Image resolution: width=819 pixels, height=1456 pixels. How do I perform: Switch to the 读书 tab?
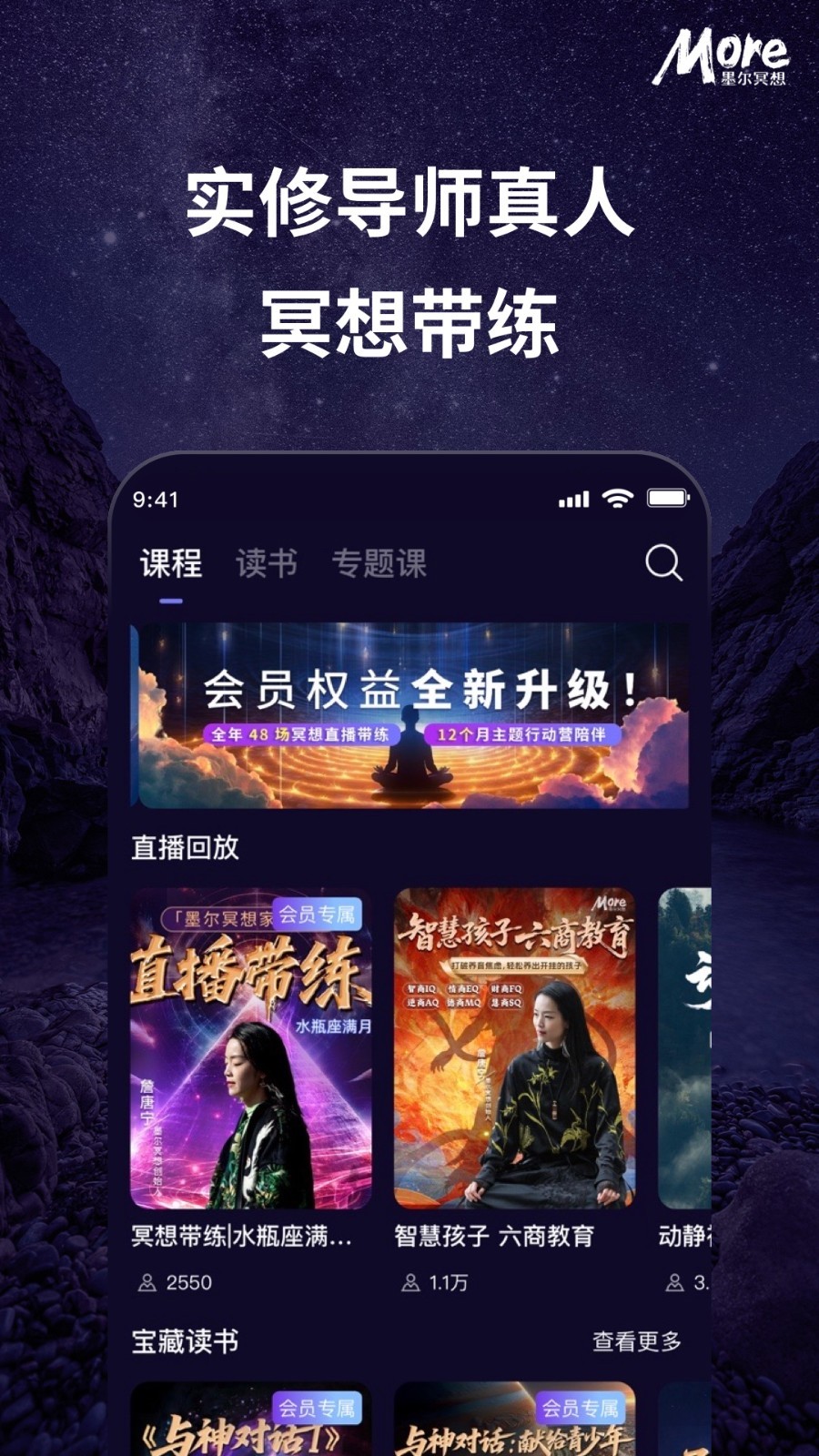pos(266,563)
